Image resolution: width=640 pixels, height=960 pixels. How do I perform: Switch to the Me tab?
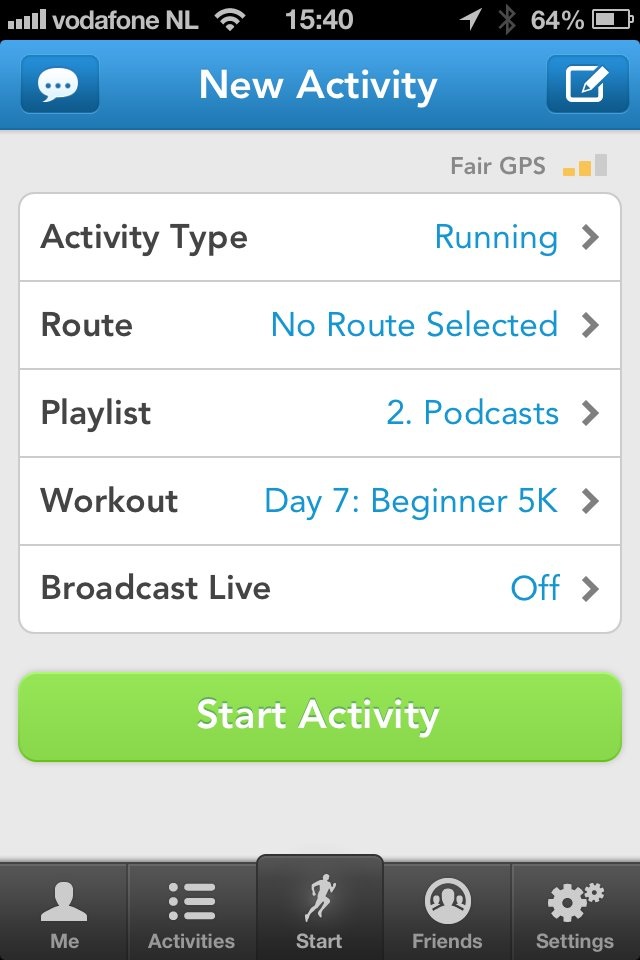(64, 914)
